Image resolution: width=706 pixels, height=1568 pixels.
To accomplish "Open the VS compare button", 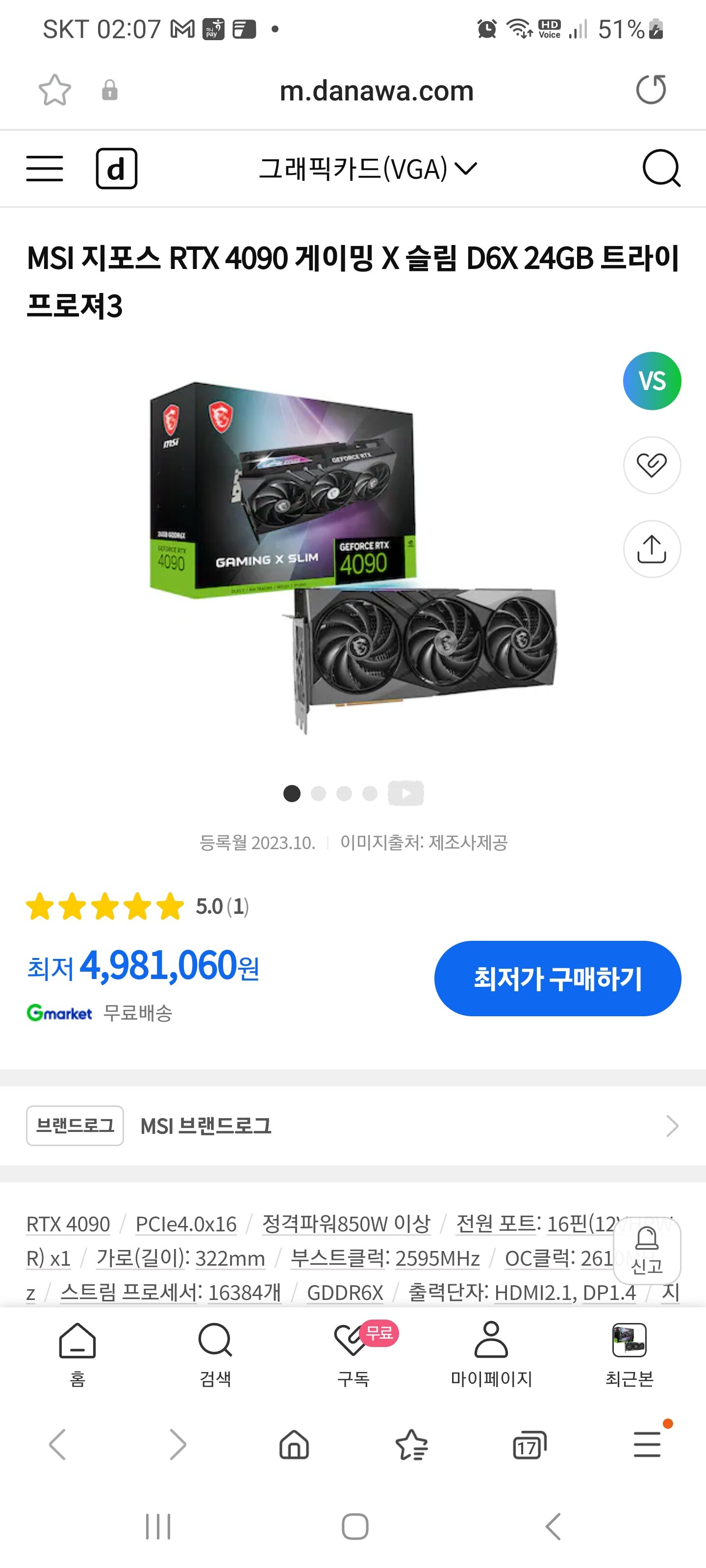I will 651,381.
